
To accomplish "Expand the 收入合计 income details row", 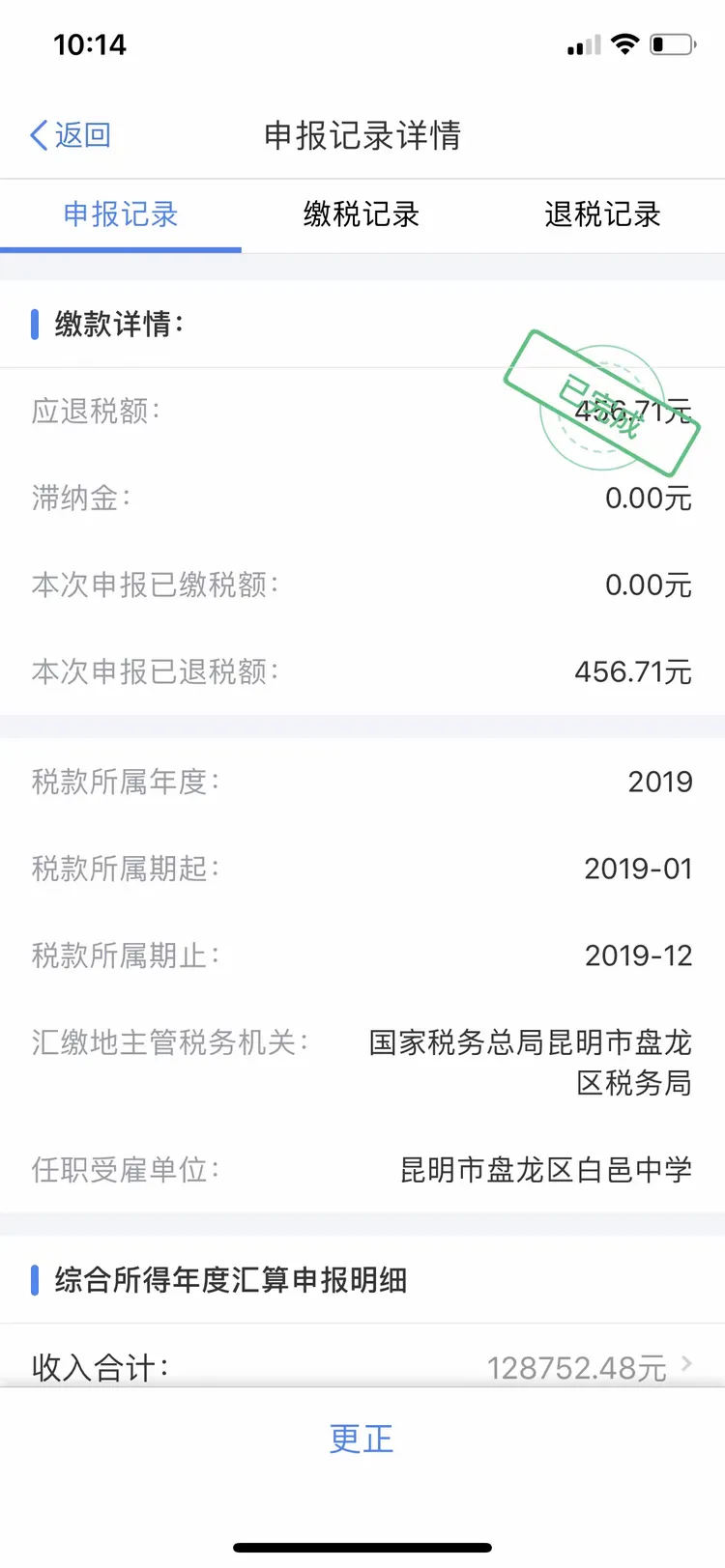I will 362,1365.
